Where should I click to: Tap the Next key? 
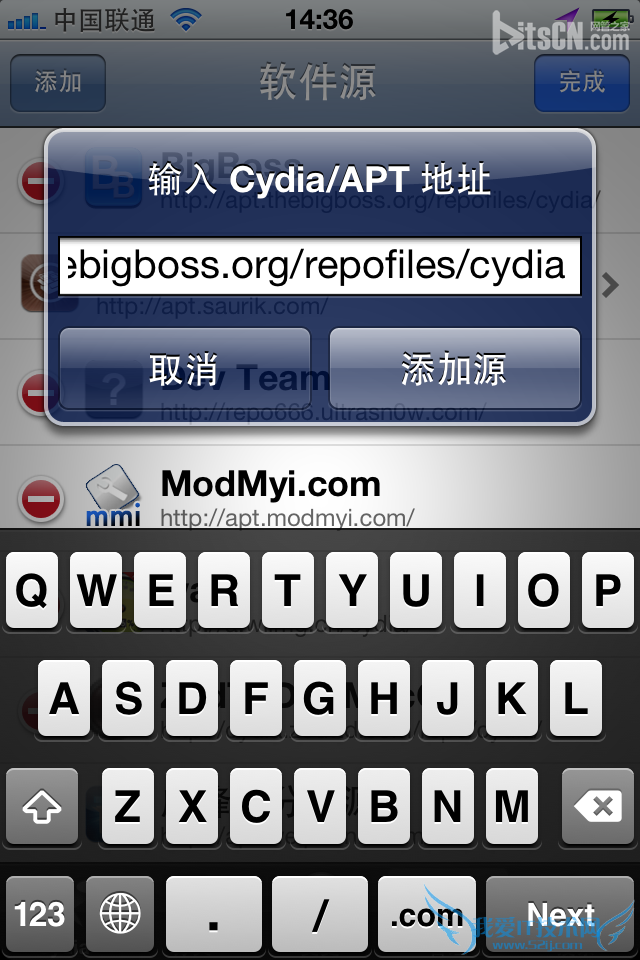click(560, 914)
